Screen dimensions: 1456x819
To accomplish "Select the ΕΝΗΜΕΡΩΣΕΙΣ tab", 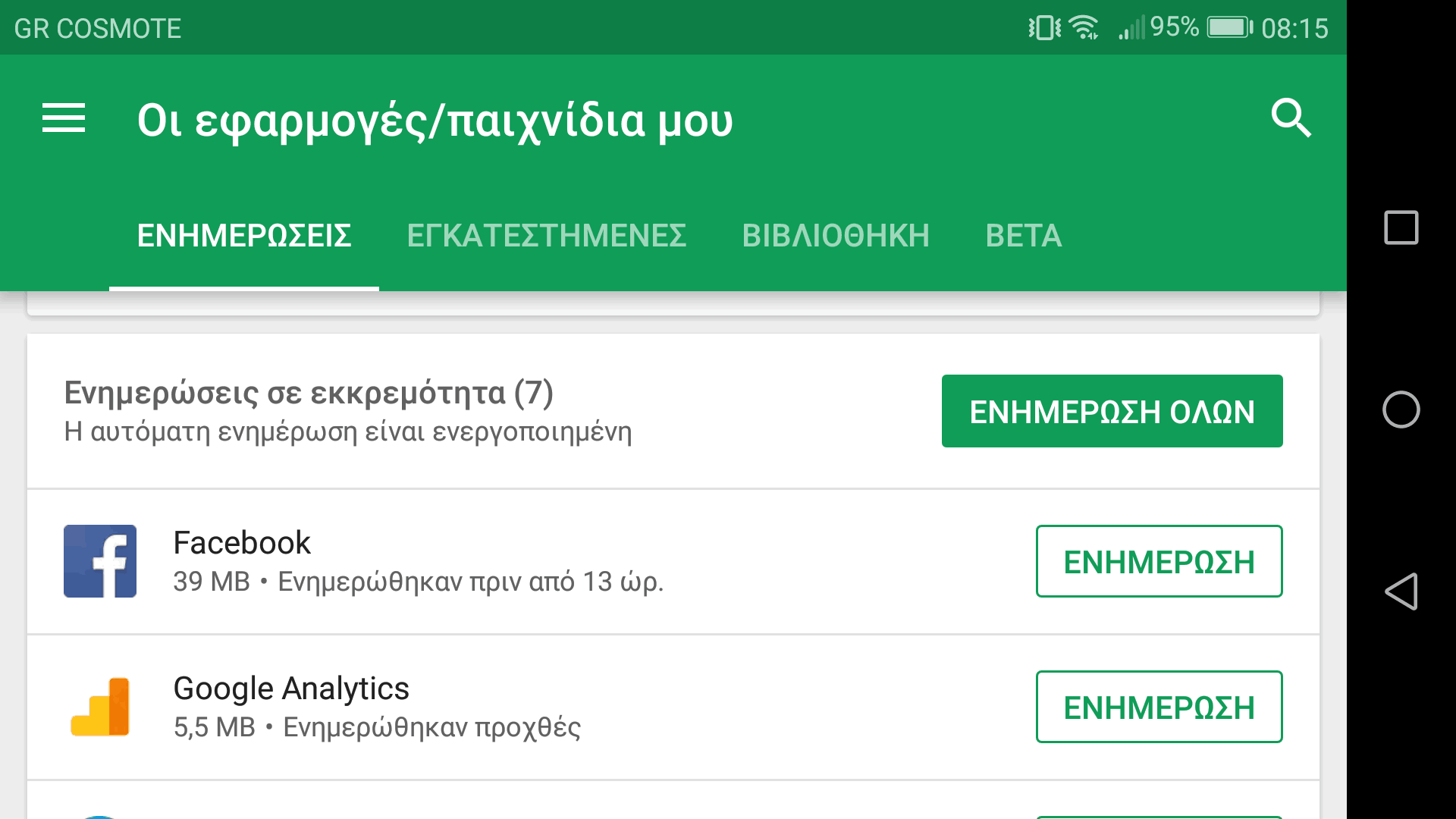I will point(244,236).
